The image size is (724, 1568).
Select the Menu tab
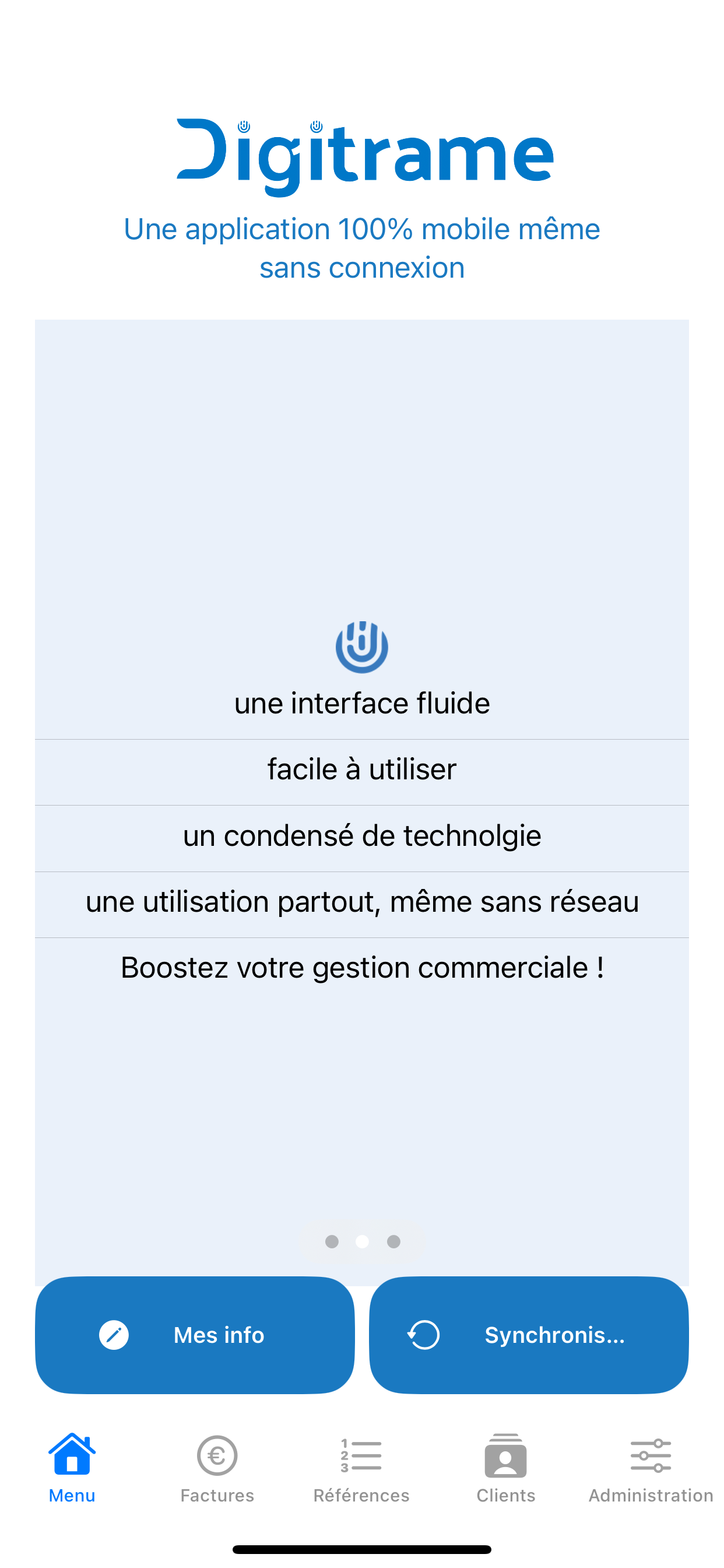(x=72, y=1468)
